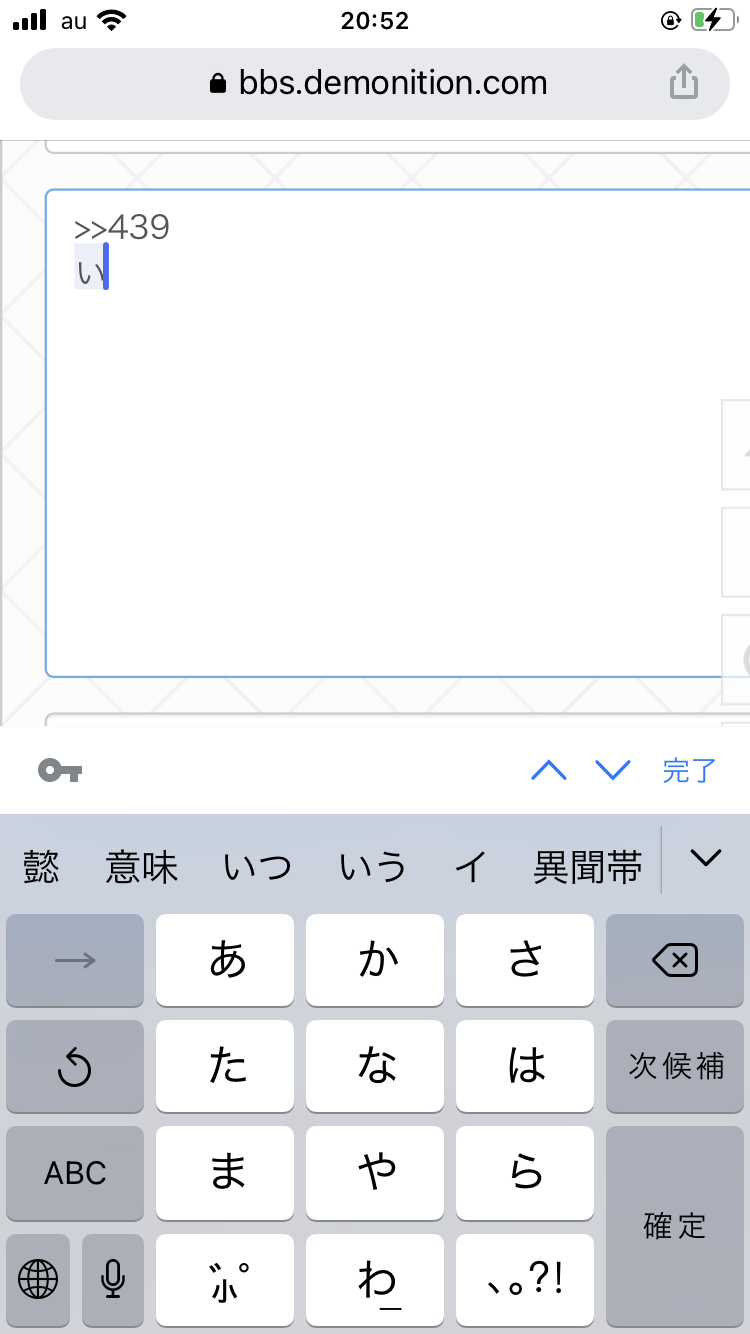Tap 完了 to dismiss the keyboard
Viewport: 750px width, 1334px height.
coord(690,771)
